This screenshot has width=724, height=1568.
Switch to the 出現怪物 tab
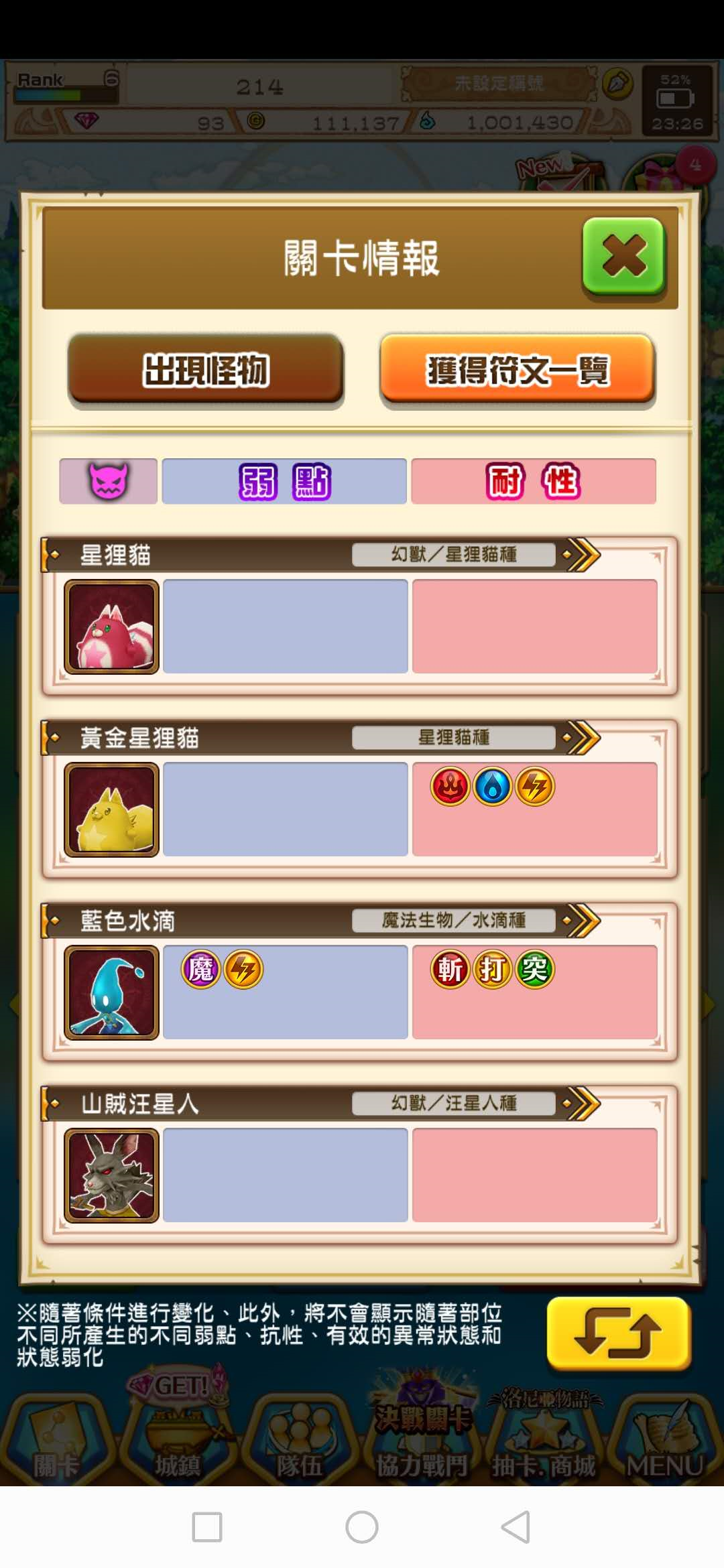click(x=206, y=369)
